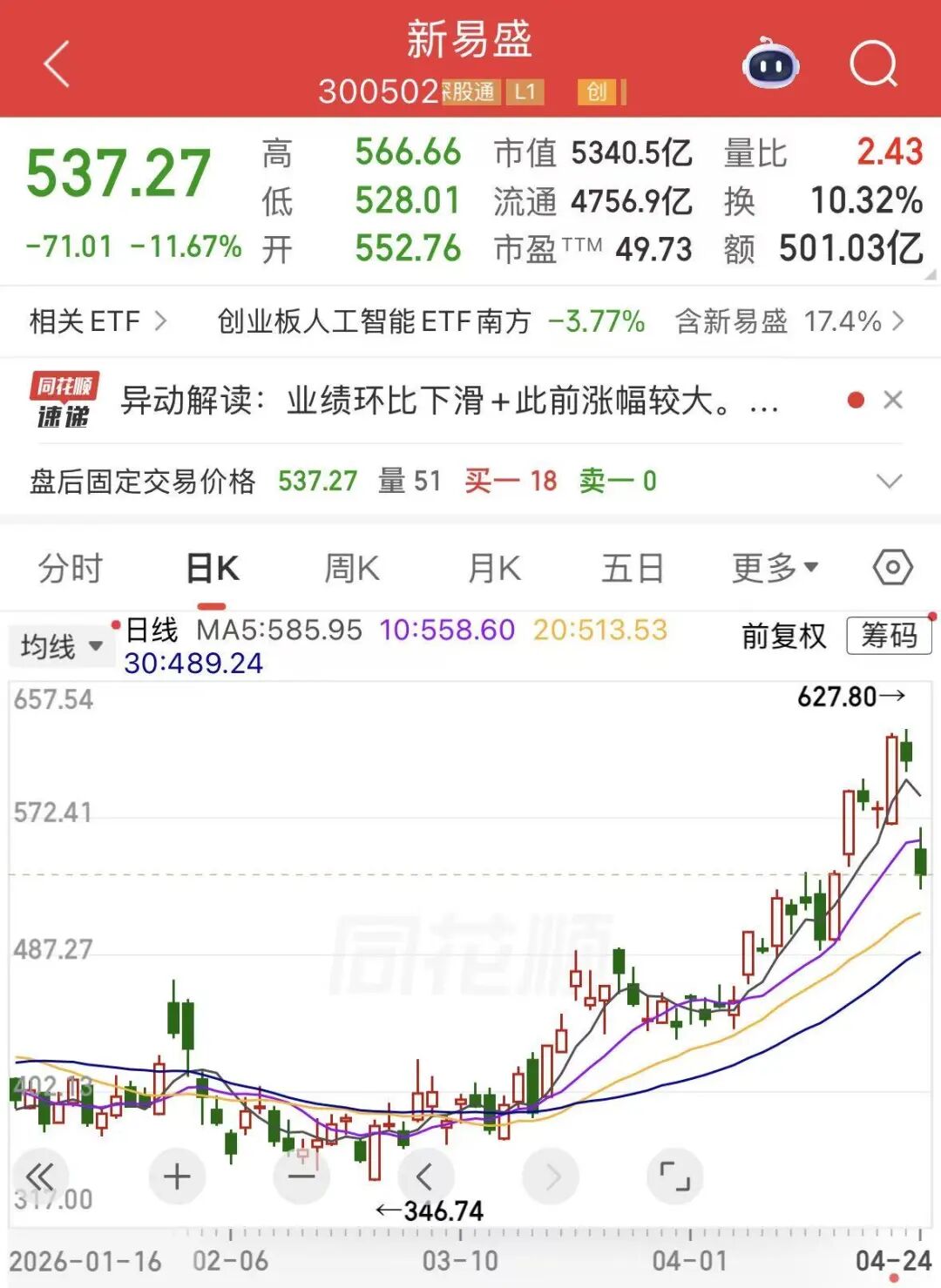
Task: Switch to the 五日 view
Action: pos(633,569)
